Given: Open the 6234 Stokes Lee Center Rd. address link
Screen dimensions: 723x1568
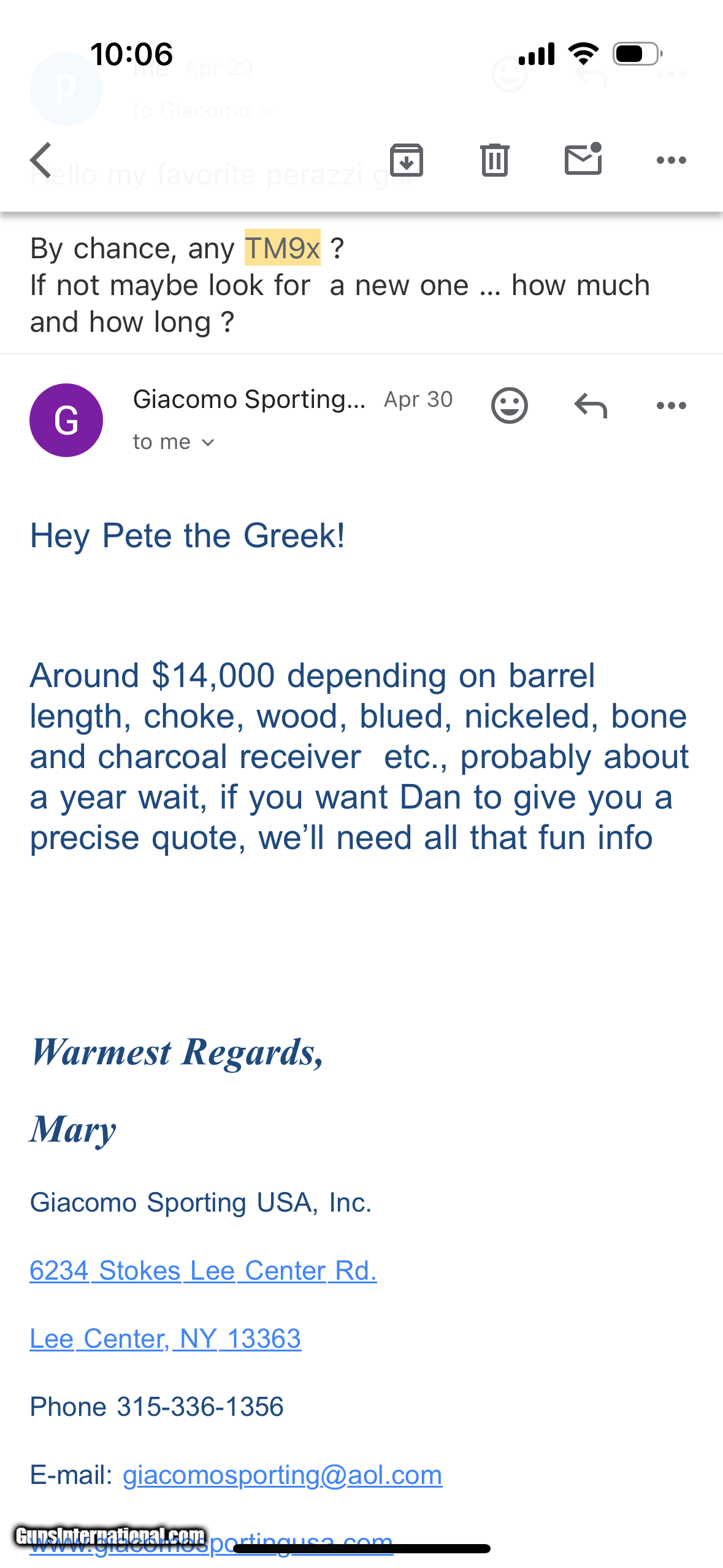Looking at the screenshot, I should tap(203, 1270).
